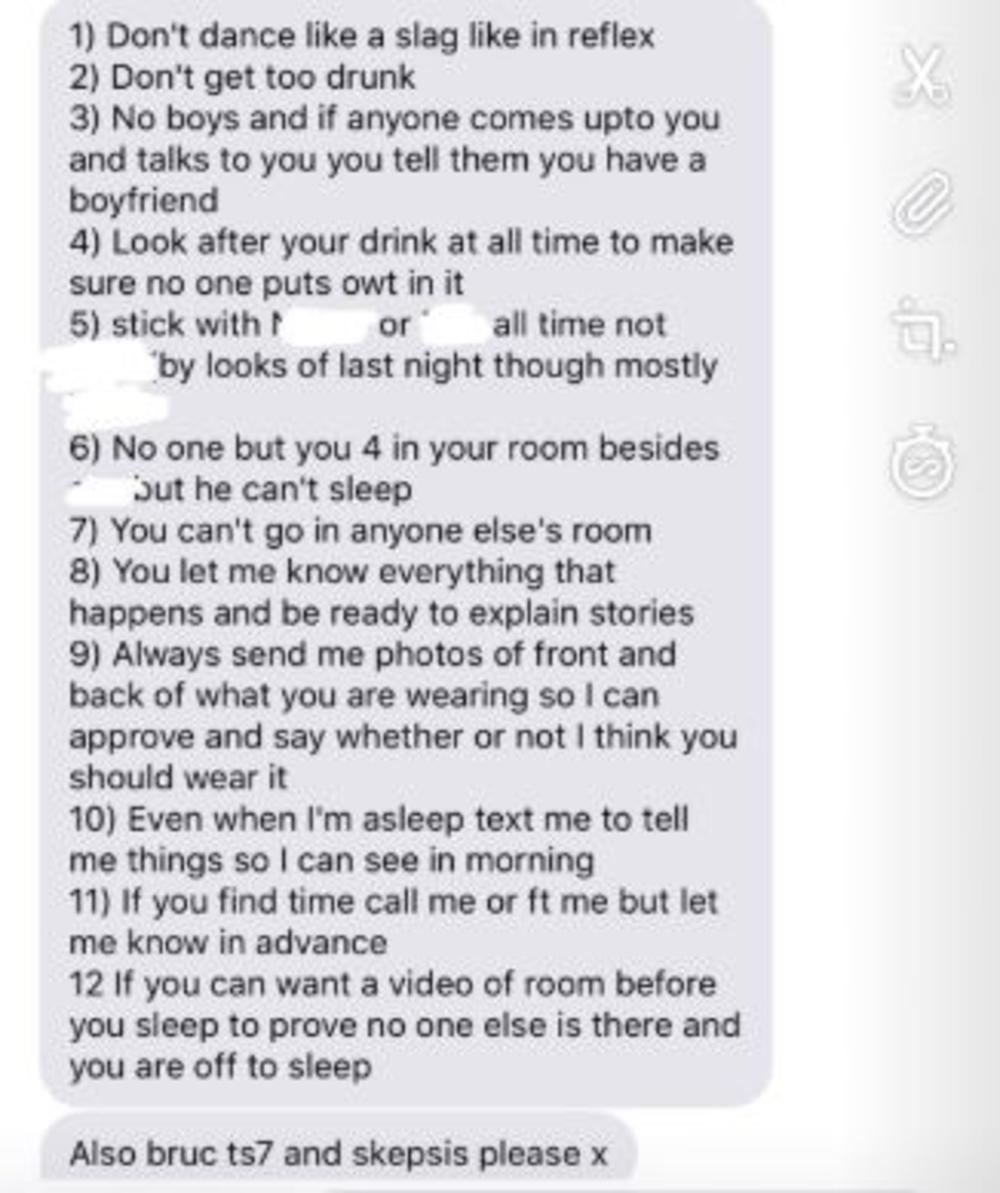Attach a link with the paperclip
1000x1193 pixels.
click(922, 203)
